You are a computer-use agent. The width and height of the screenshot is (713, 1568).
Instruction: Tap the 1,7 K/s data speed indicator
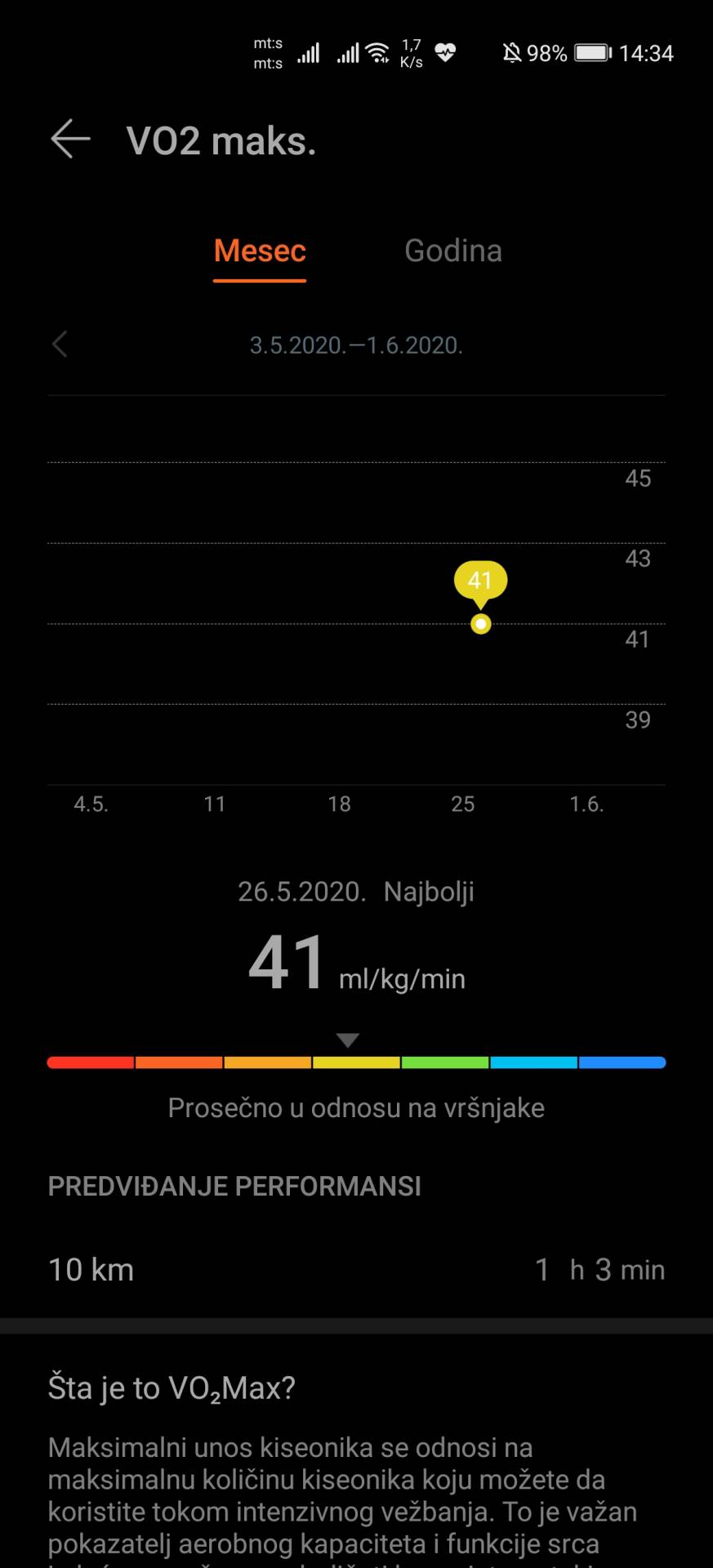pyautogui.click(x=411, y=53)
